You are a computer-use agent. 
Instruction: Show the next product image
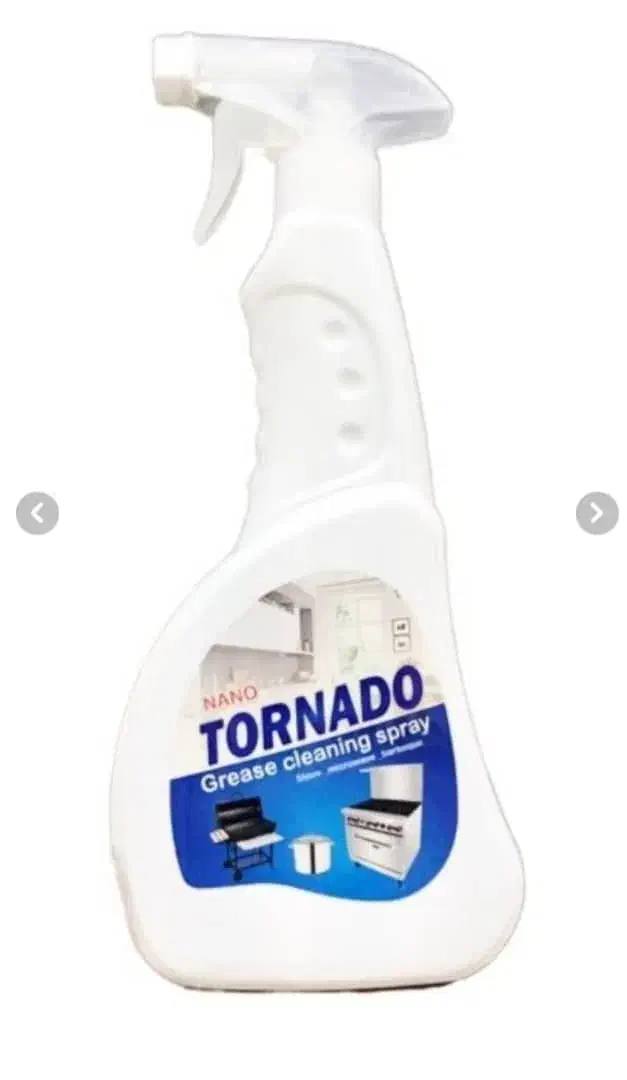[x=597, y=514]
